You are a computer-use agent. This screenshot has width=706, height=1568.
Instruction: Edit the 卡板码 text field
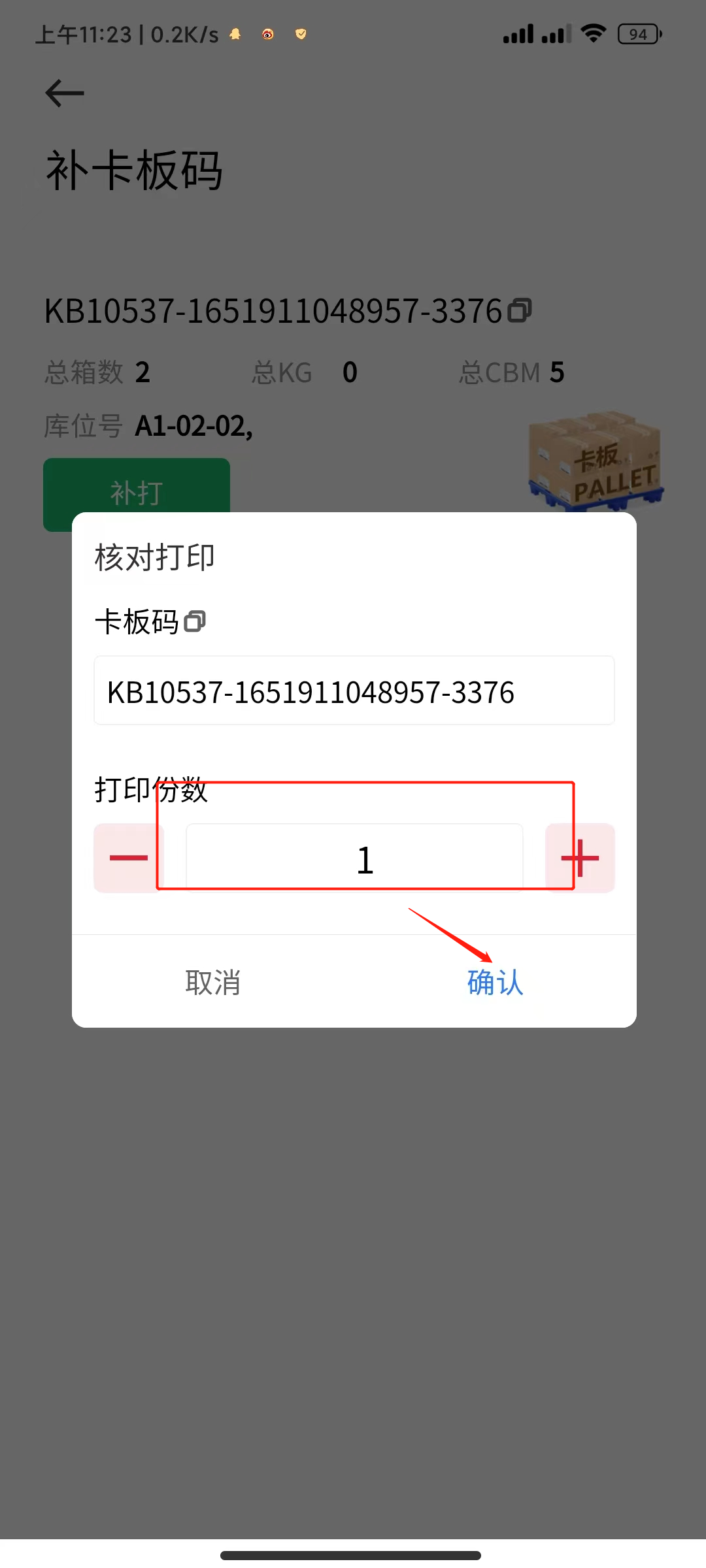[x=354, y=691]
